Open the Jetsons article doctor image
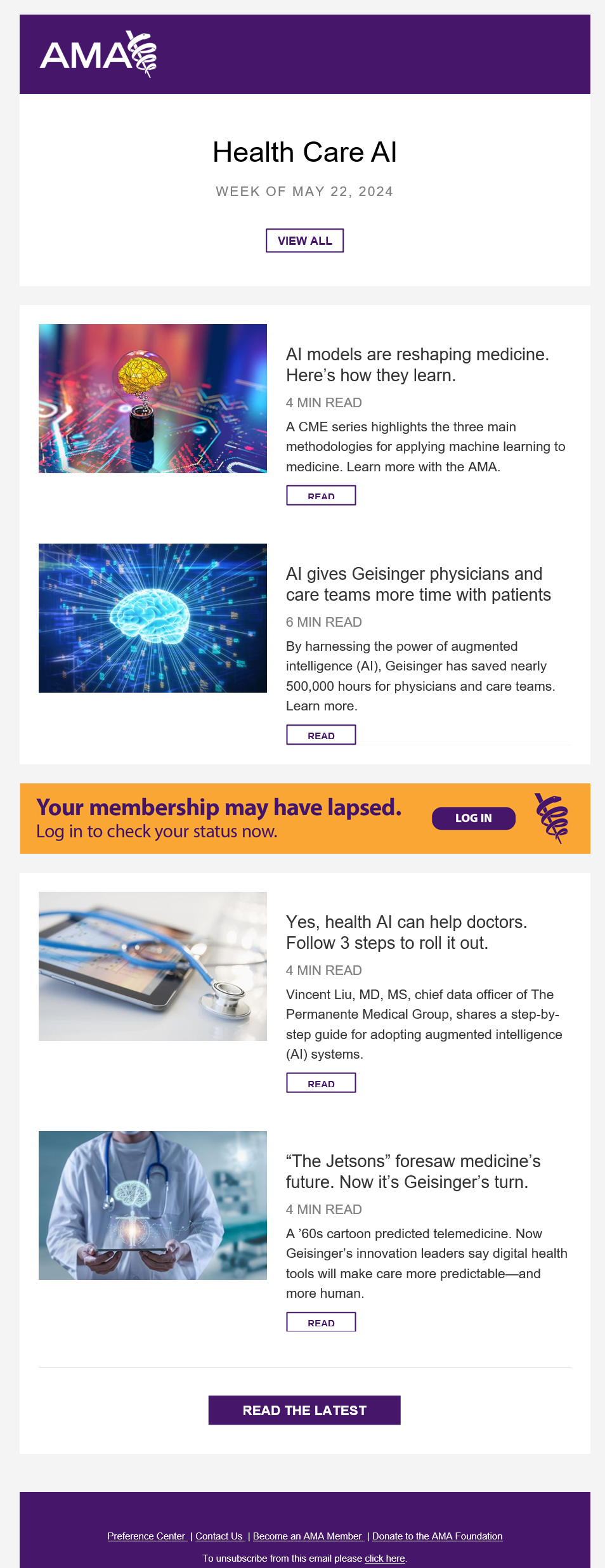The height and width of the screenshot is (1568, 605). [153, 1205]
